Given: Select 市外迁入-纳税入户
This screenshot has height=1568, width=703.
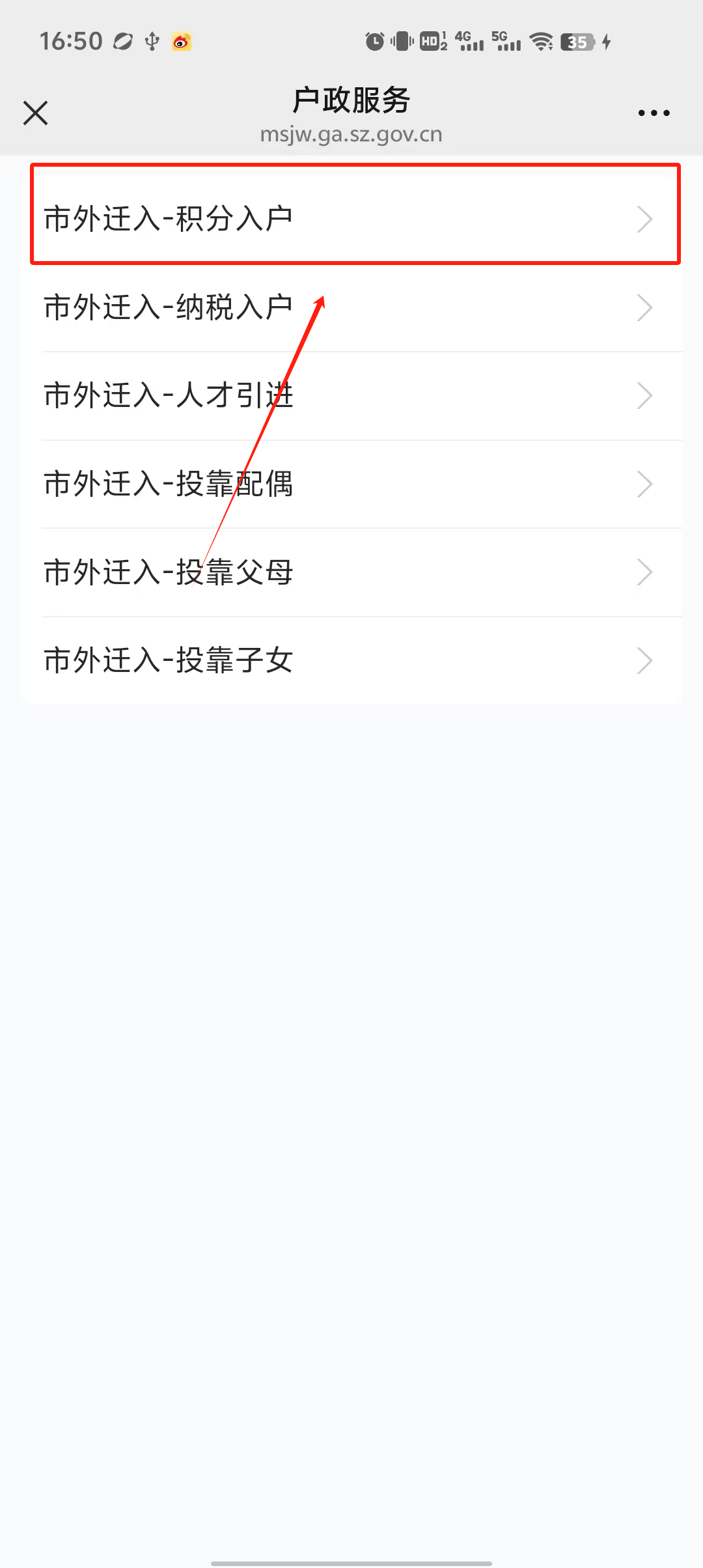Looking at the screenshot, I should pos(351,307).
